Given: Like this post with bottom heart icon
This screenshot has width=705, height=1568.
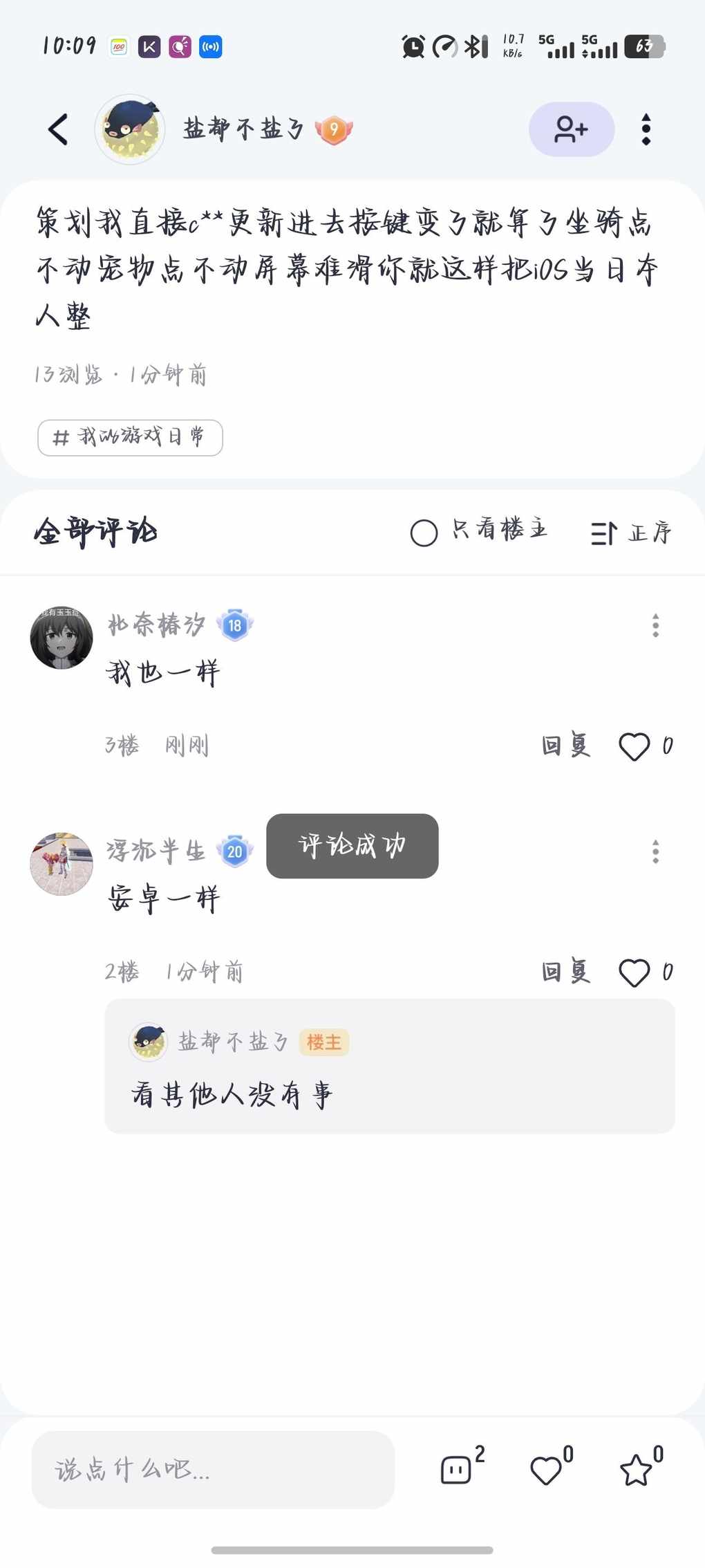Looking at the screenshot, I should 546,1469.
